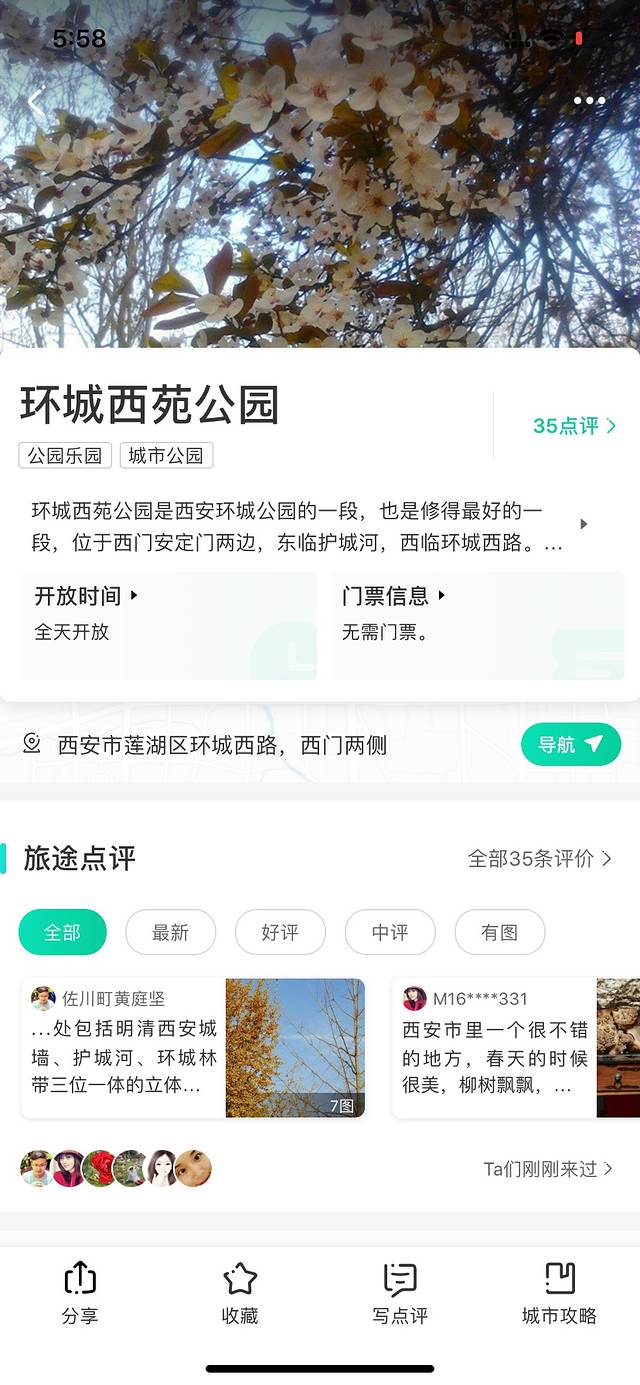Go back using the top-left arrow
Screen dimensions: 640x1385
coord(36,101)
